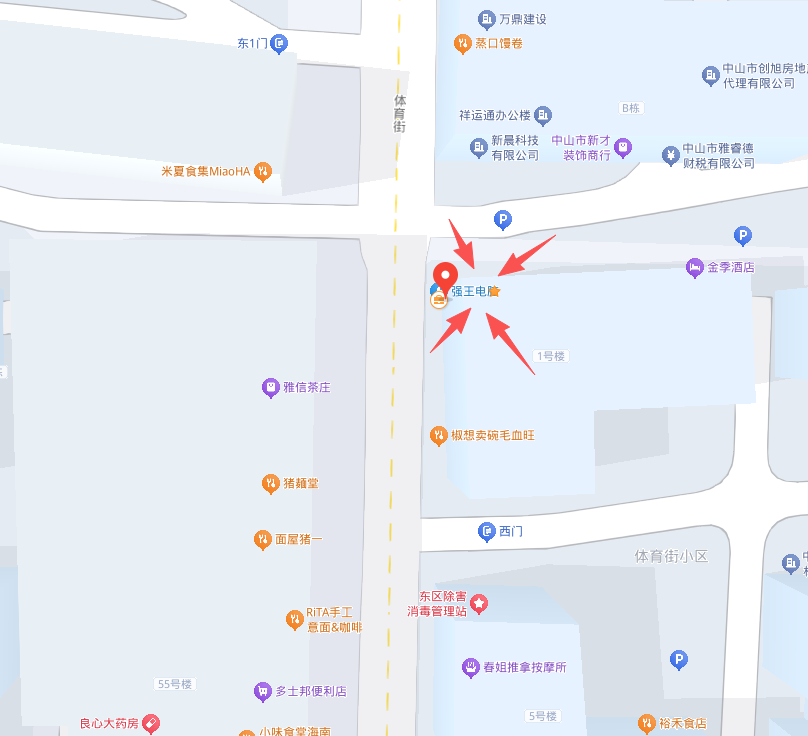Select the 面屋猪一 restaurant marker
The image size is (808, 736).
[x=262, y=539]
